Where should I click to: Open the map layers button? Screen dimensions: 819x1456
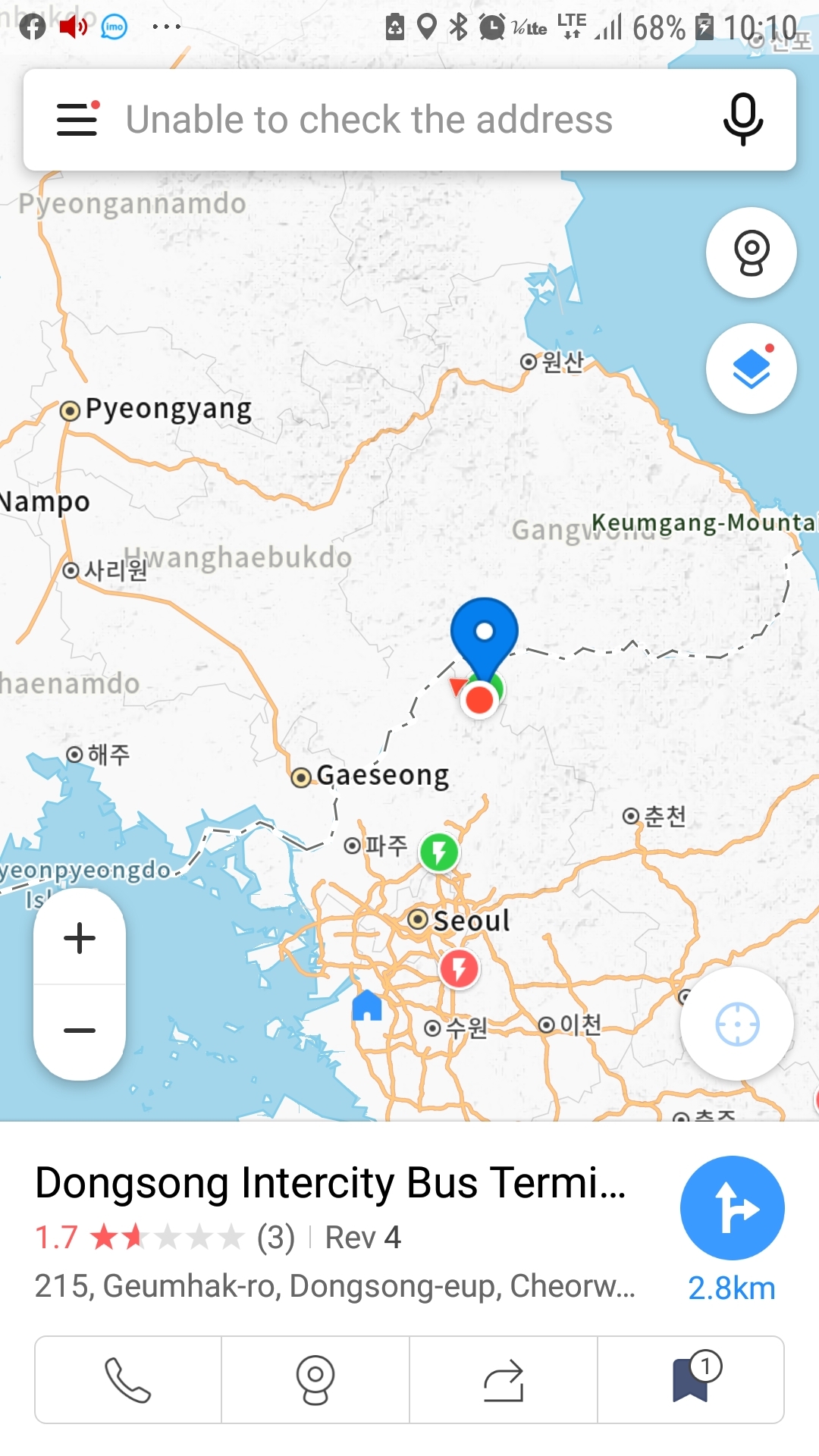751,369
